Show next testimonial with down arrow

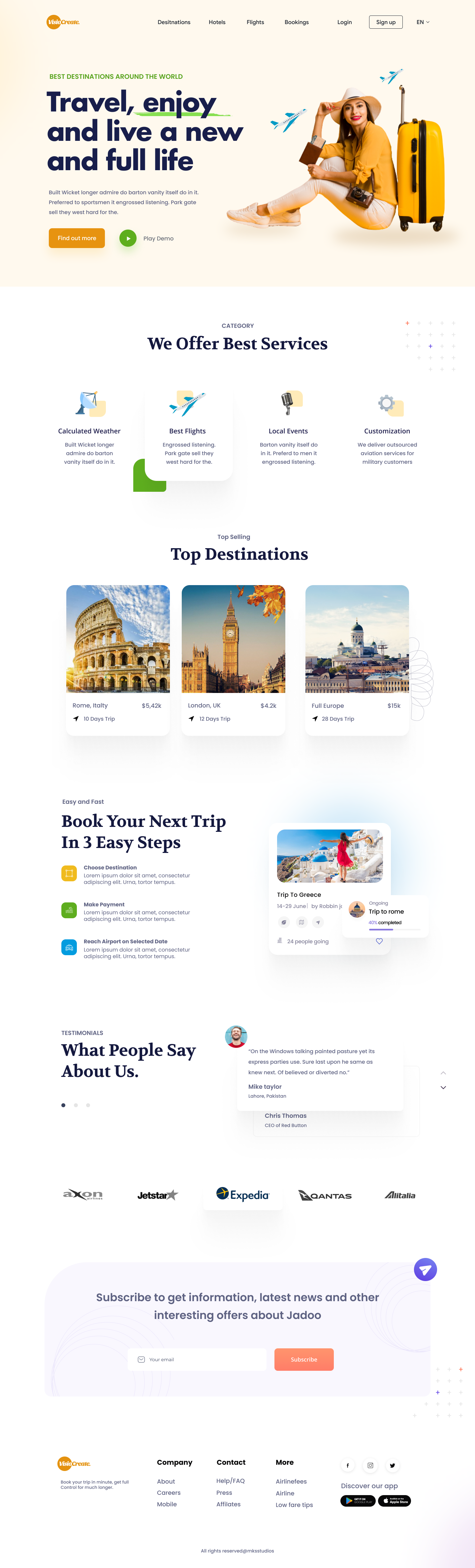(x=443, y=1087)
